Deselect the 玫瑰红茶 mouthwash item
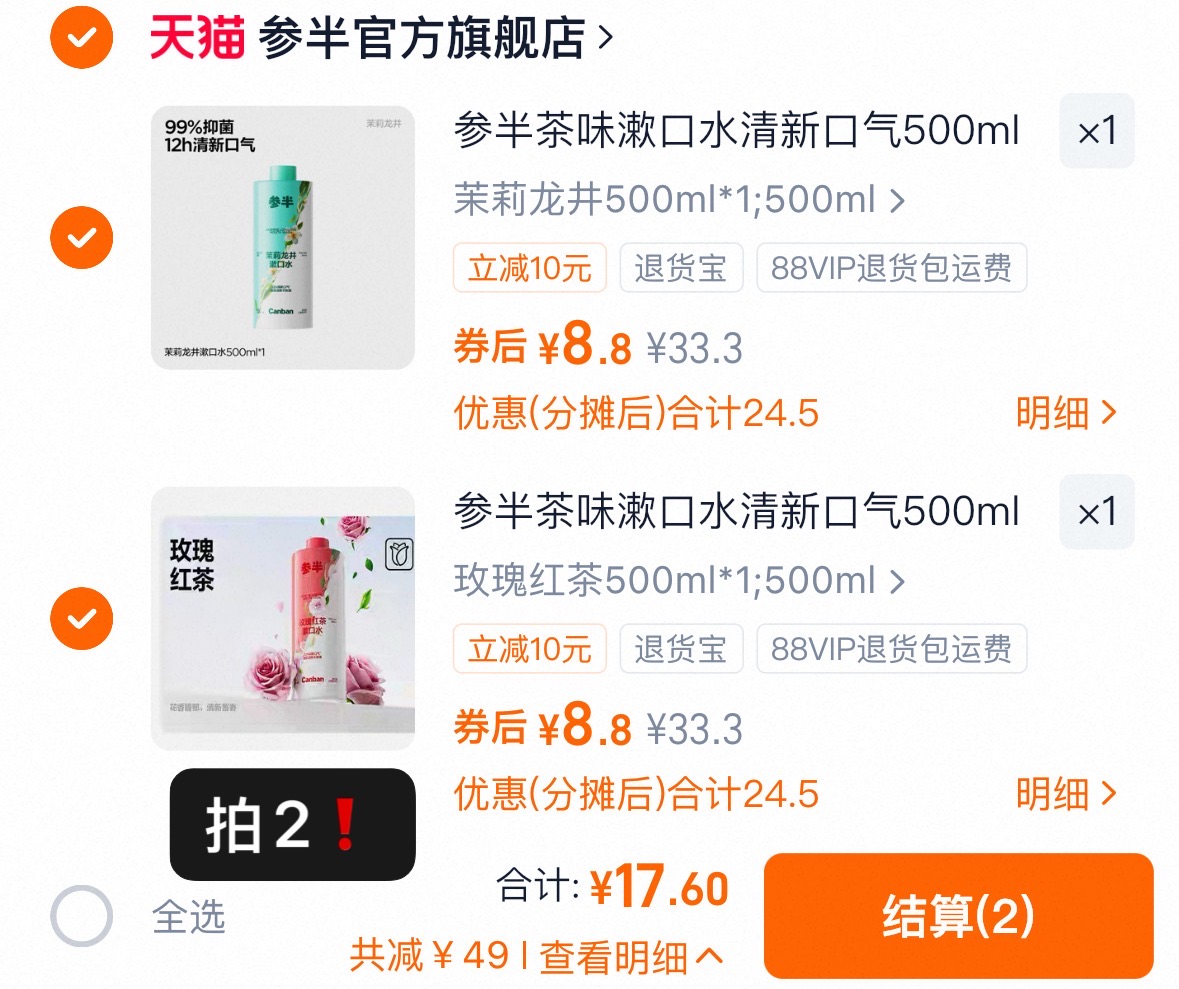The height and width of the screenshot is (989, 1179). [x=81, y=618]
